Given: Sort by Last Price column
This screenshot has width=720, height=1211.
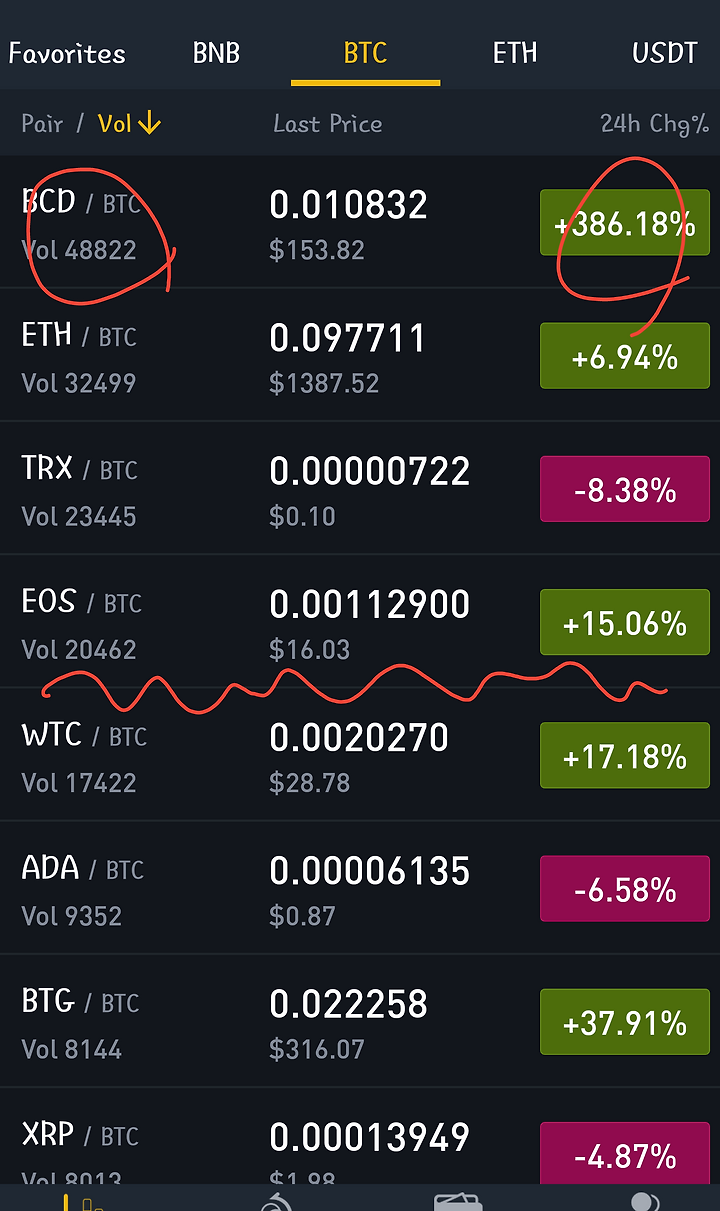Looking at the screenshot, I should click(x=328, y=124).
